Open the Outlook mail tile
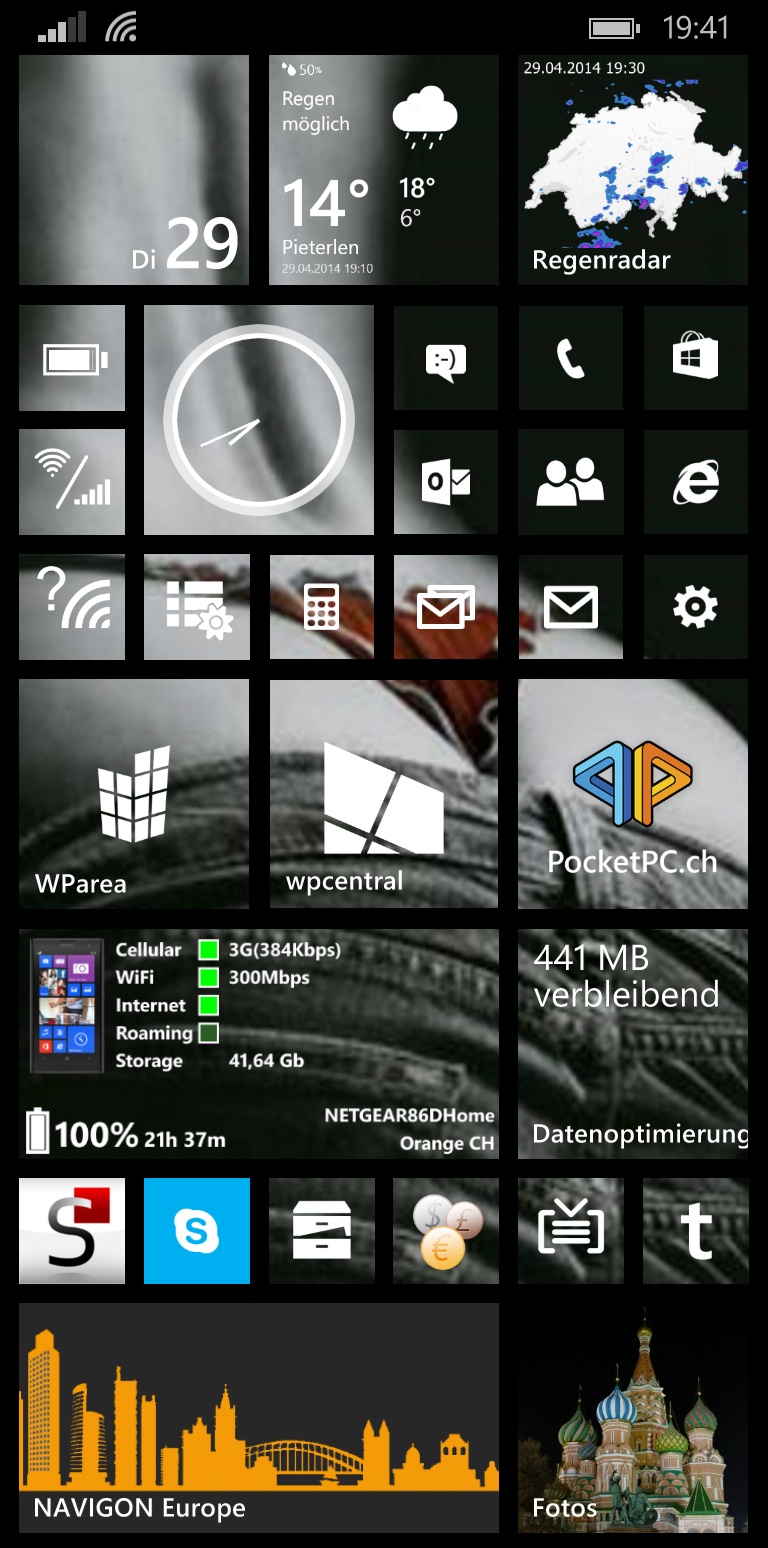 point(445,482)
